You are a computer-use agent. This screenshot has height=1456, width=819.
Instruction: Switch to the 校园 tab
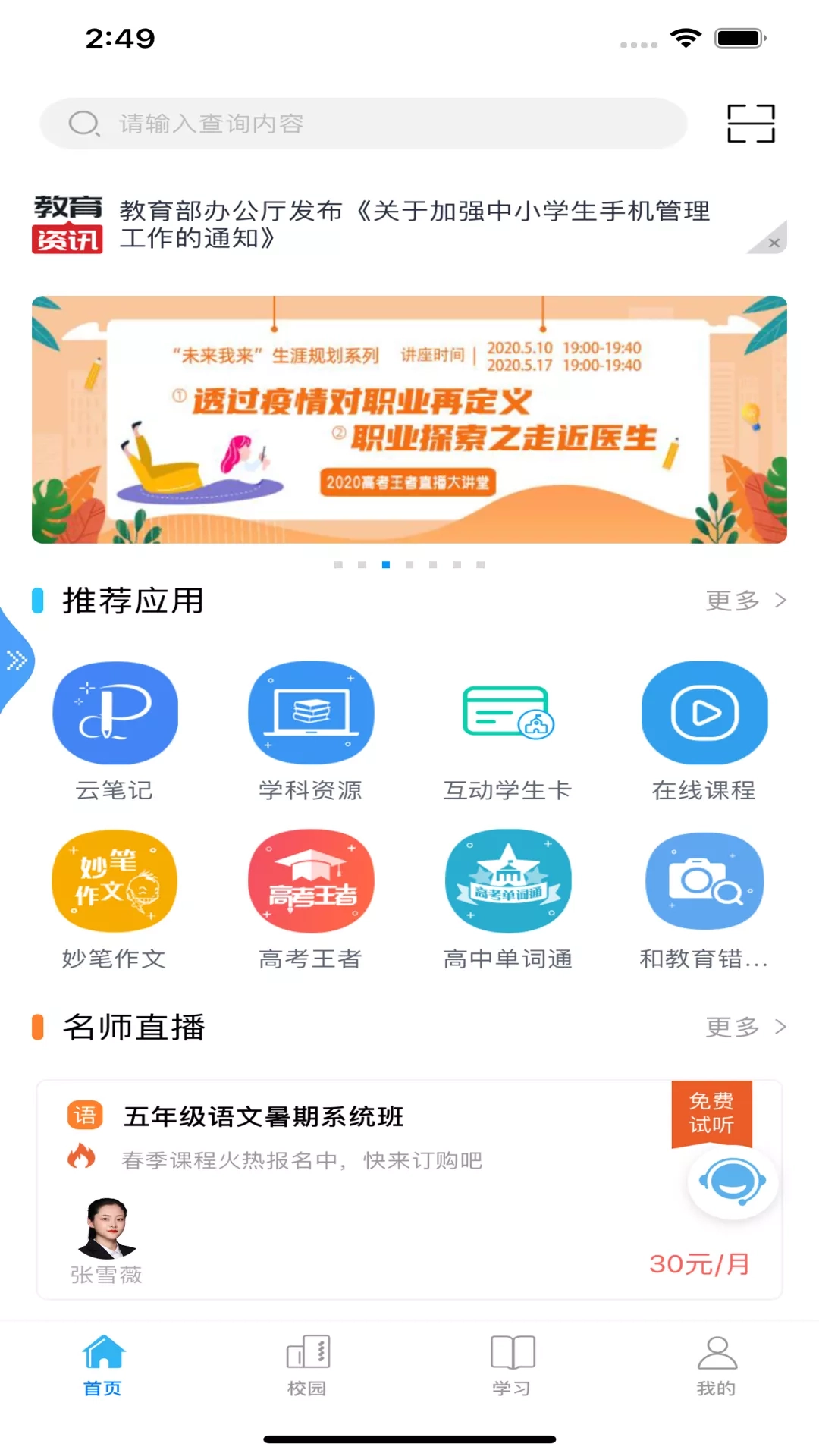click(307, 1365)
